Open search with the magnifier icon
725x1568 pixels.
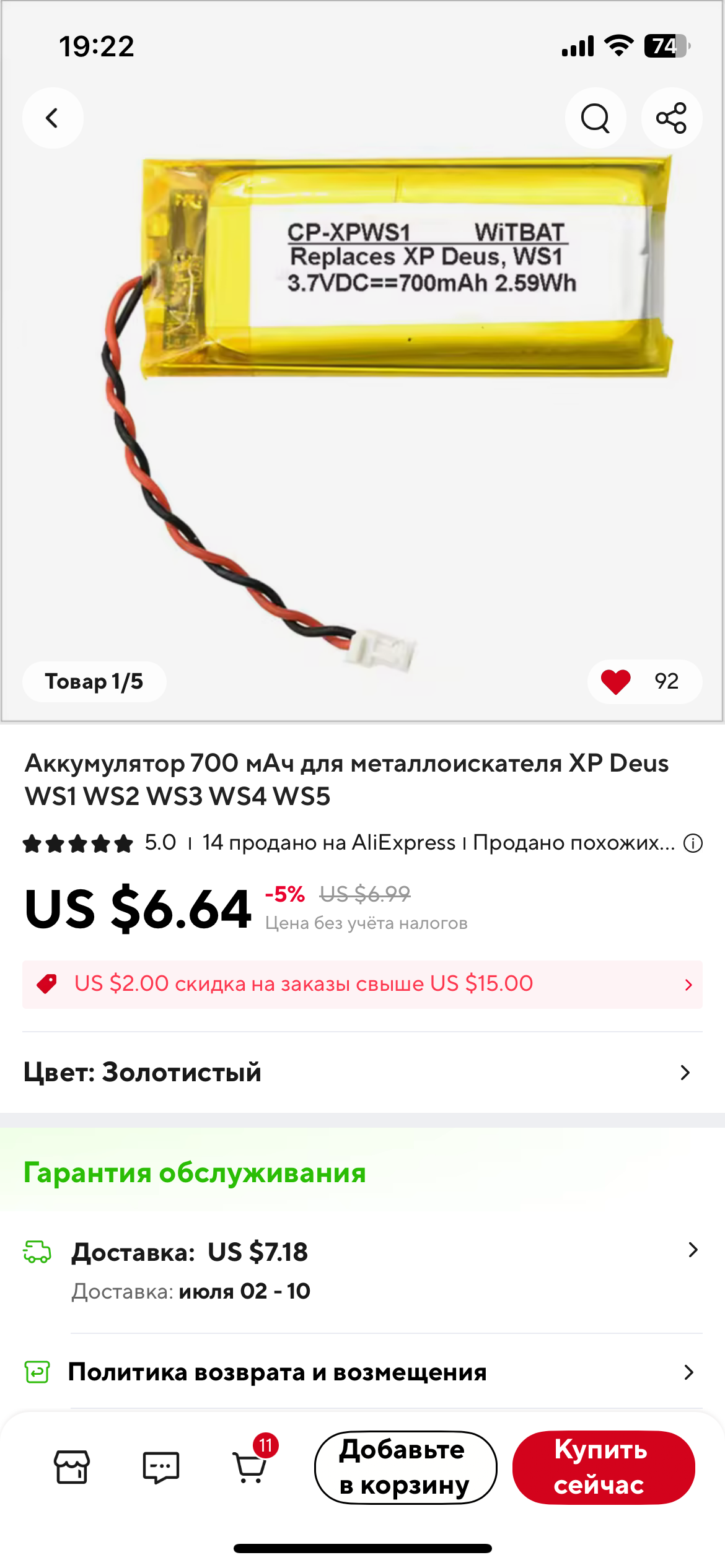click(x=595, y=118)
